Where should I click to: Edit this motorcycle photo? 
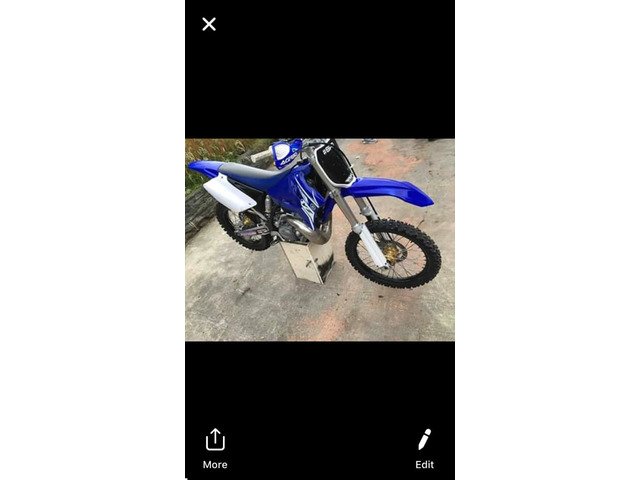coord(424,447)
